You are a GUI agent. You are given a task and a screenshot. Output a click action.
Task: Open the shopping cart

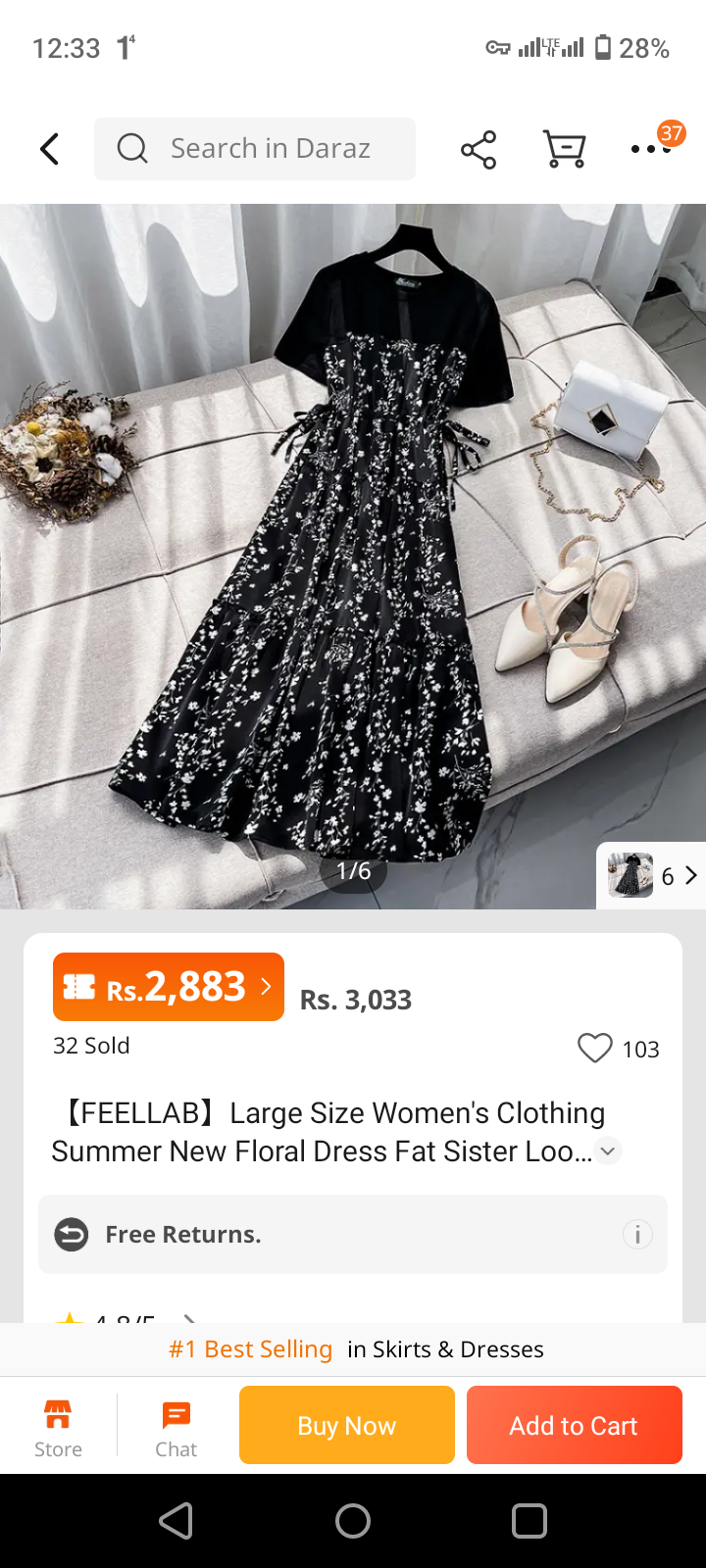565,149
